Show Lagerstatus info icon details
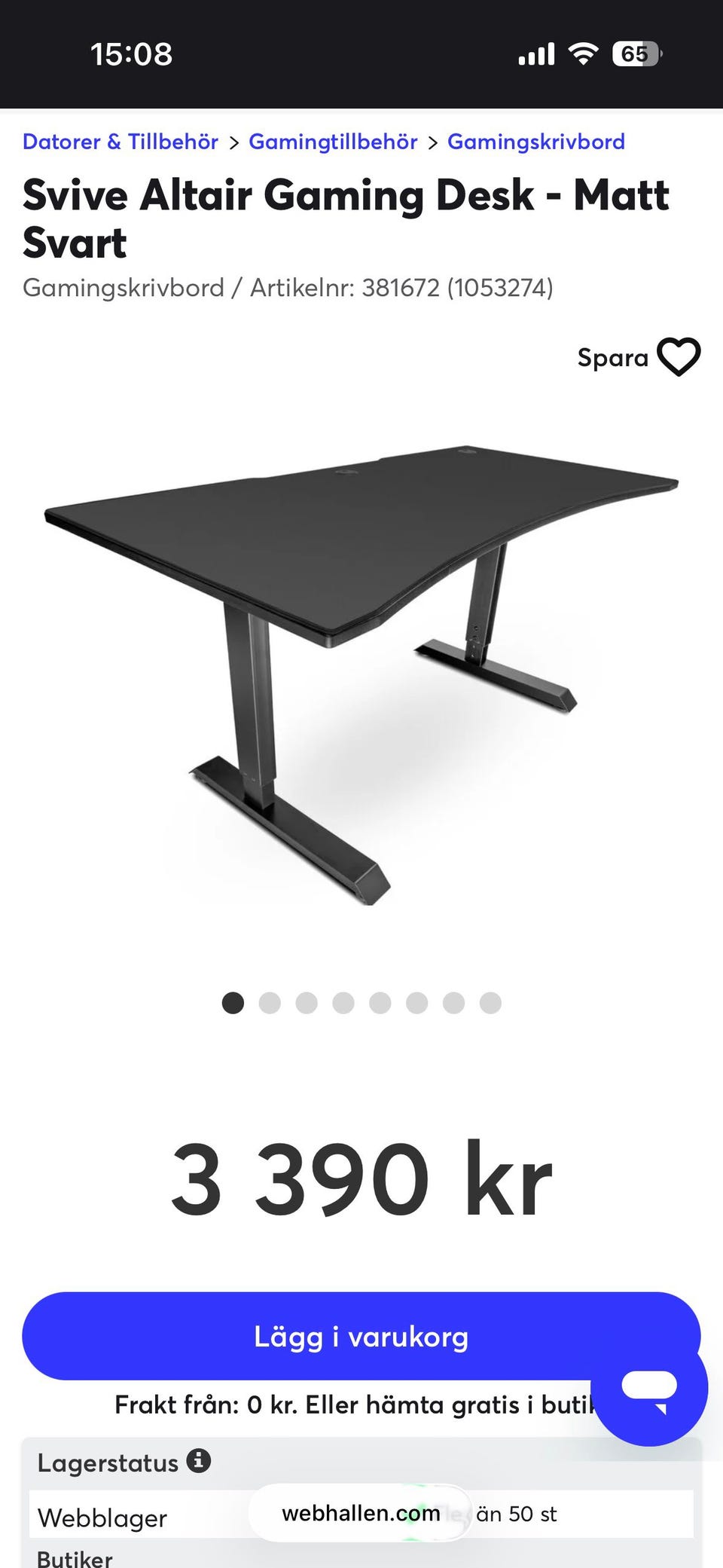 coord(199,1460)
